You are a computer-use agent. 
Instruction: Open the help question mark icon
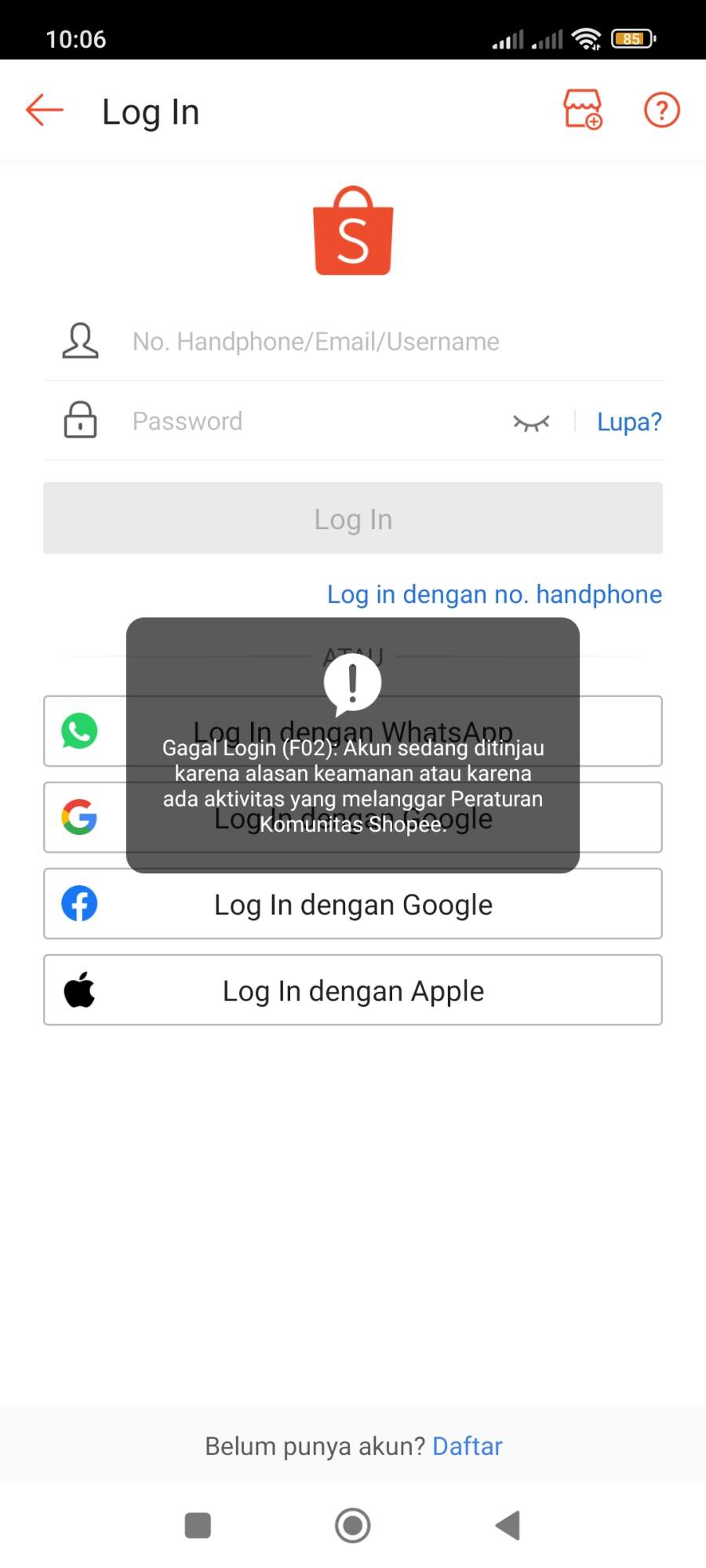click(661, 110)
